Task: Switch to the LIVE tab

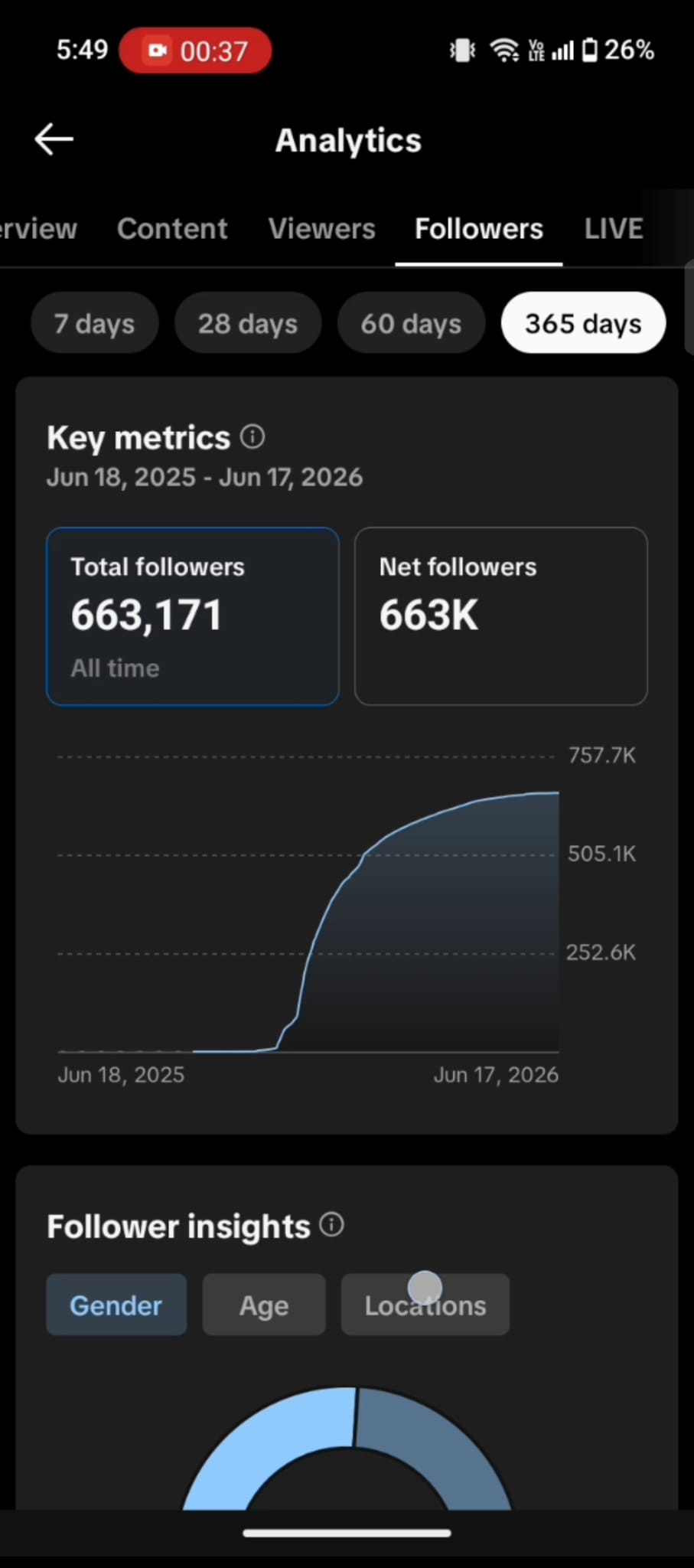Action: [614, 229]
